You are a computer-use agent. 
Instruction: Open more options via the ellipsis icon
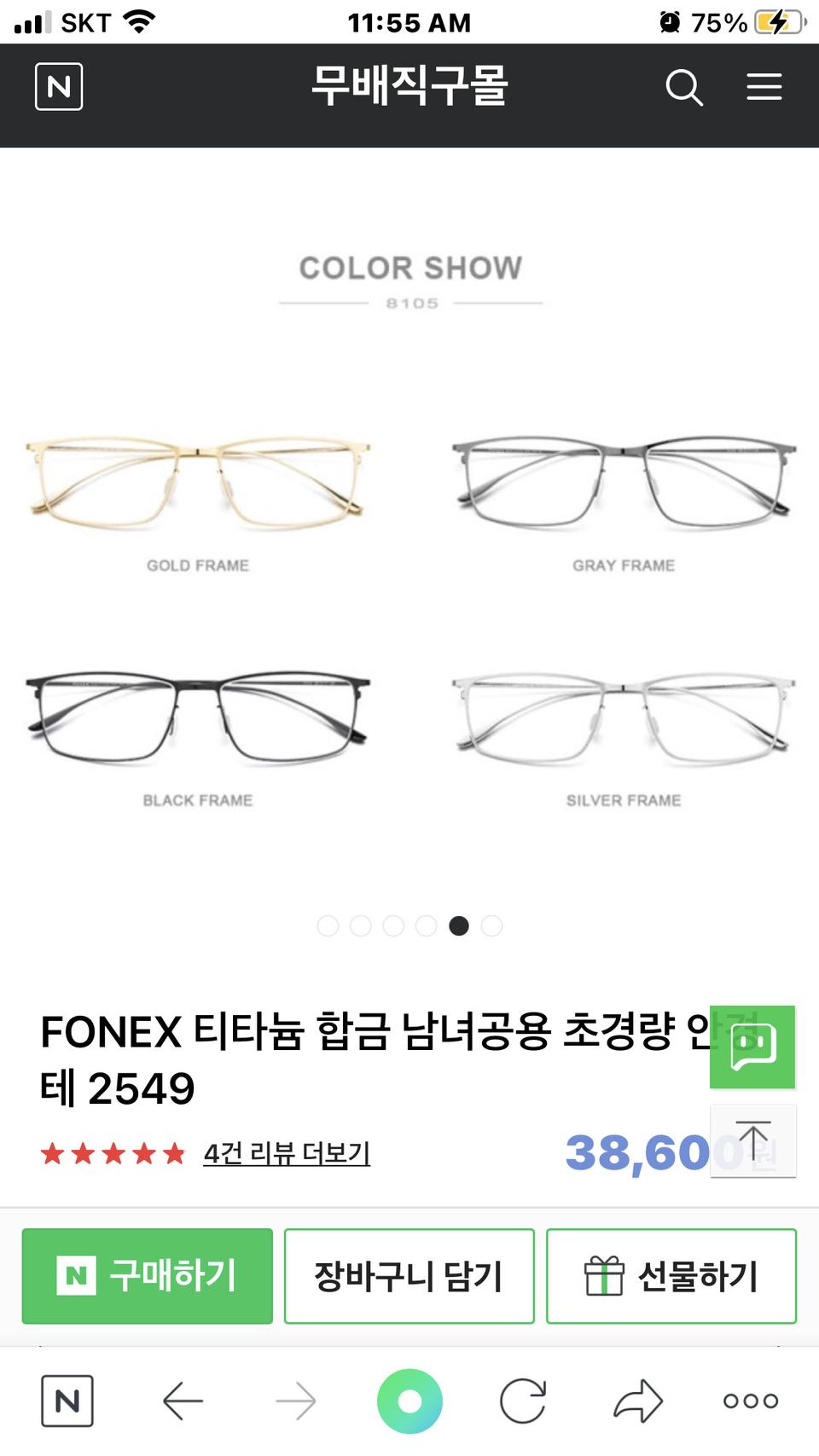point(749,1399)
